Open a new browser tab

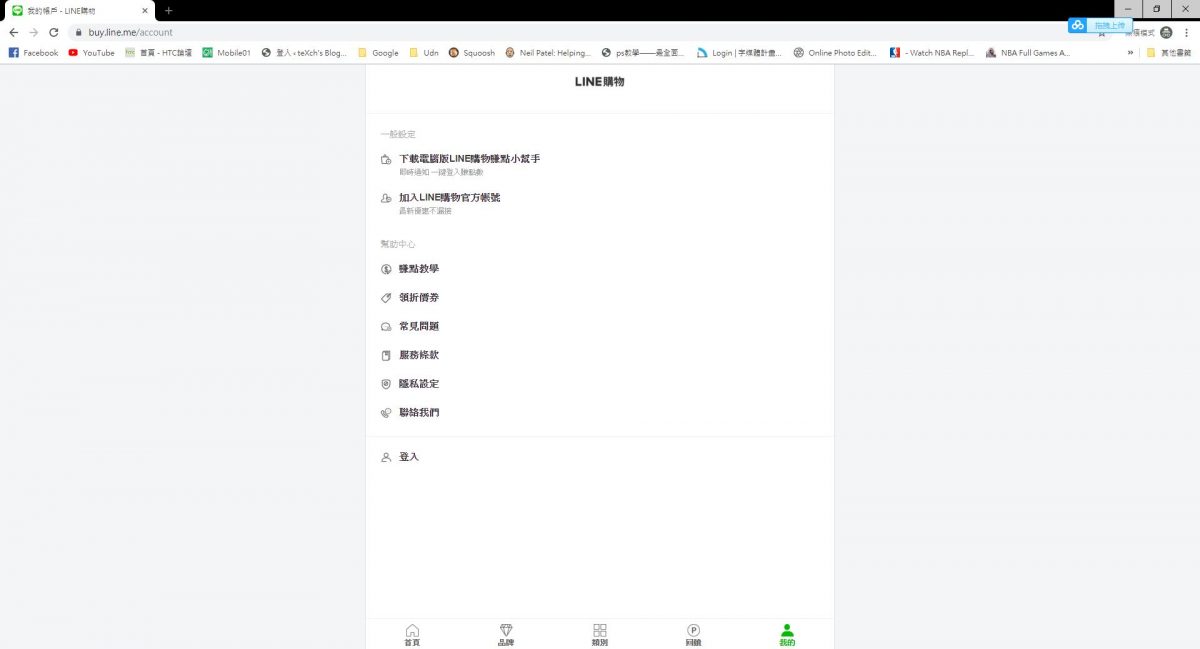pyautogui.click(x=168, y=10)
